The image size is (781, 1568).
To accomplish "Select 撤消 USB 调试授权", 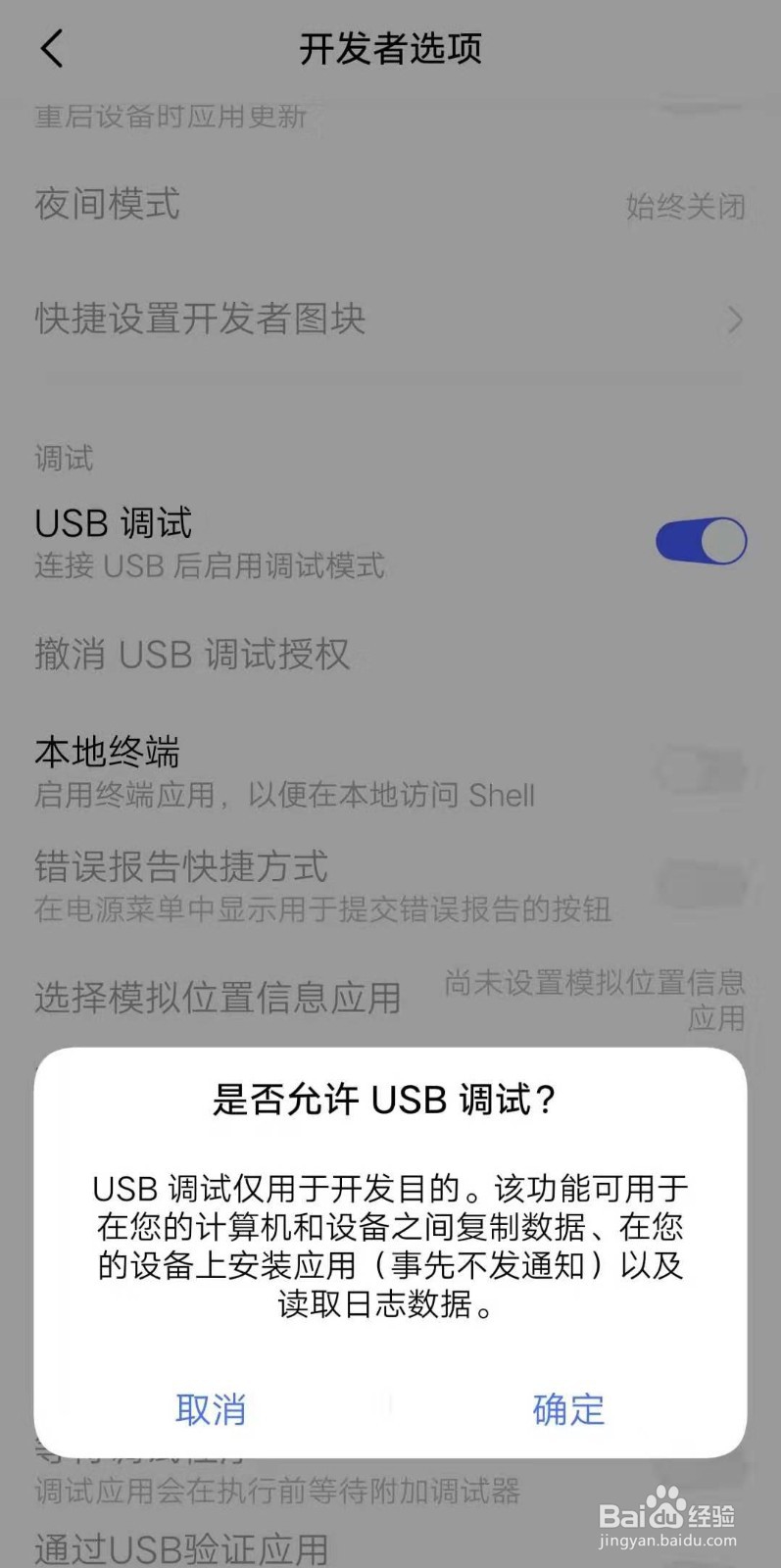I will (191, 655).
